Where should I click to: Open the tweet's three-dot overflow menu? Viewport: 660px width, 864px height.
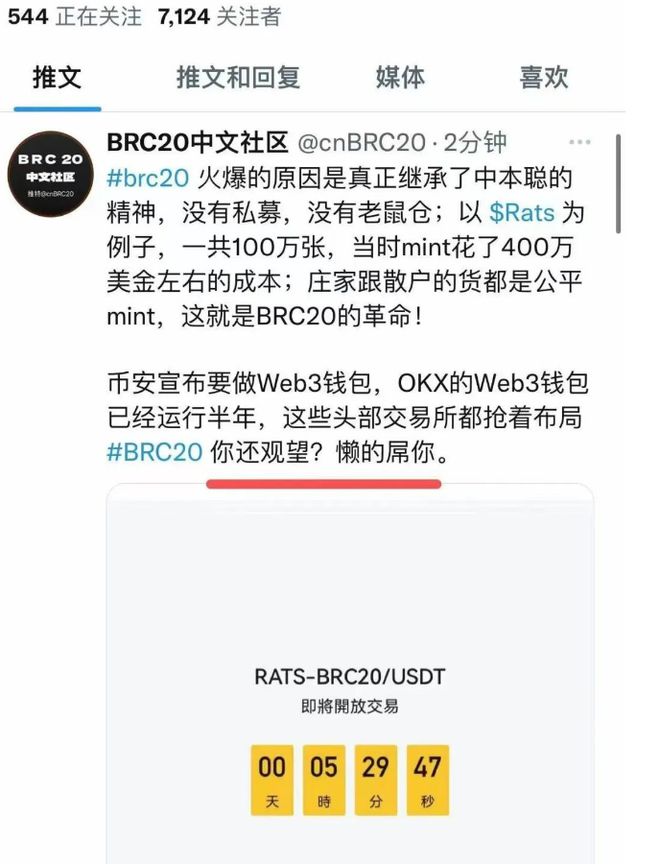click(579, 142)
